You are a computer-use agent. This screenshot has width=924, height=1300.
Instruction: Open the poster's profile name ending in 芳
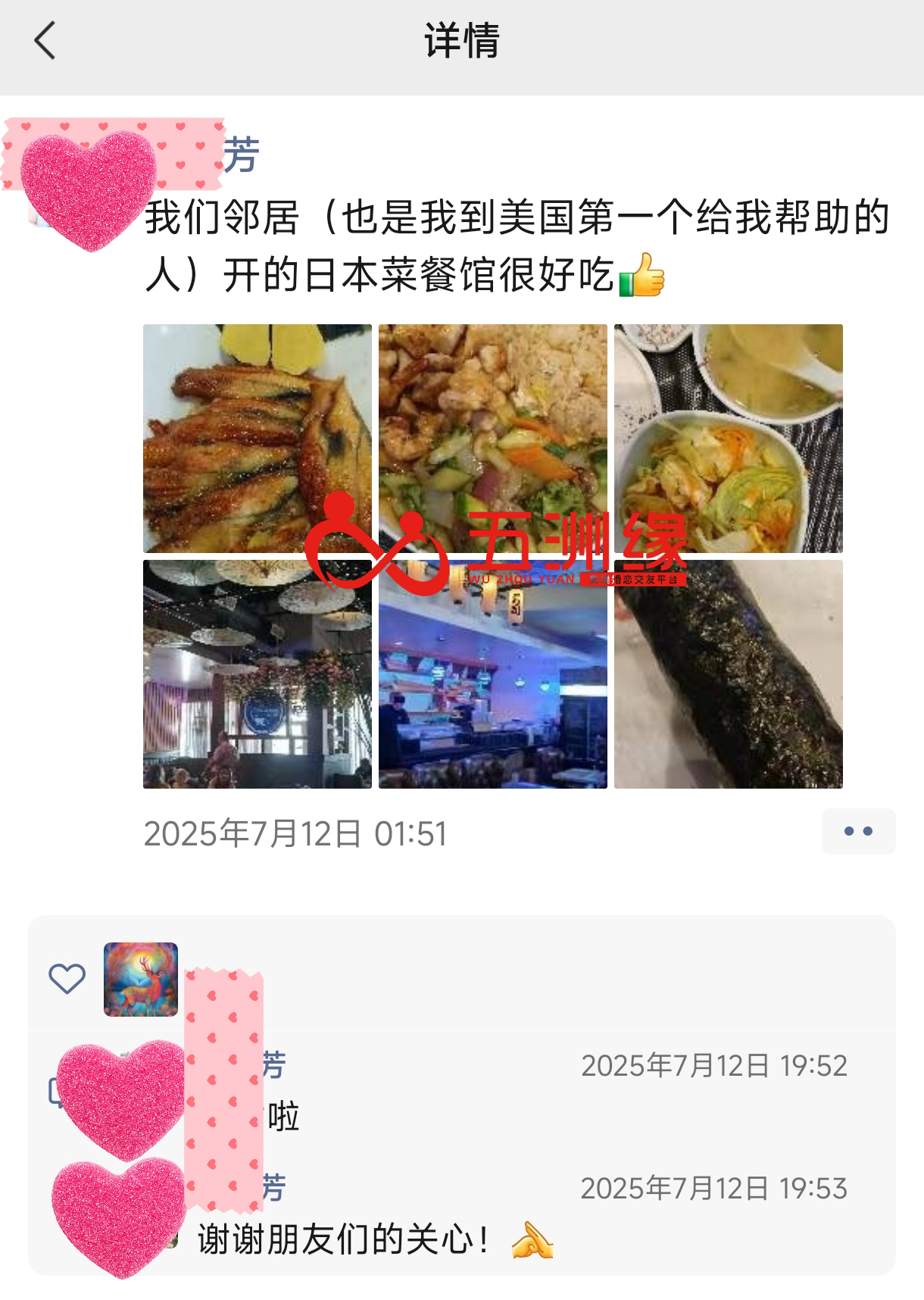tap(242, 155)
